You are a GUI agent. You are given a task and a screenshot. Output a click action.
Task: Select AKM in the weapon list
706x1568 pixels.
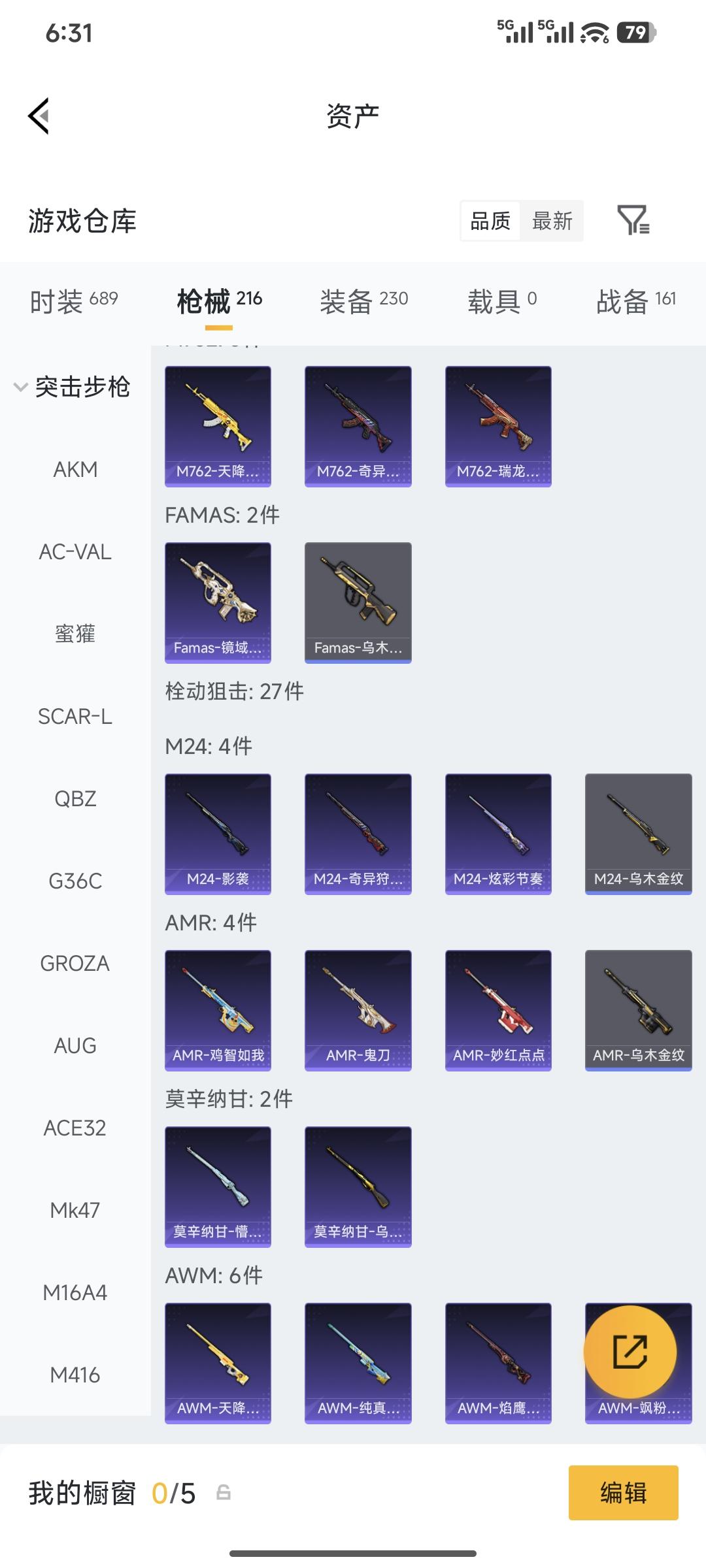coord(75,469)
